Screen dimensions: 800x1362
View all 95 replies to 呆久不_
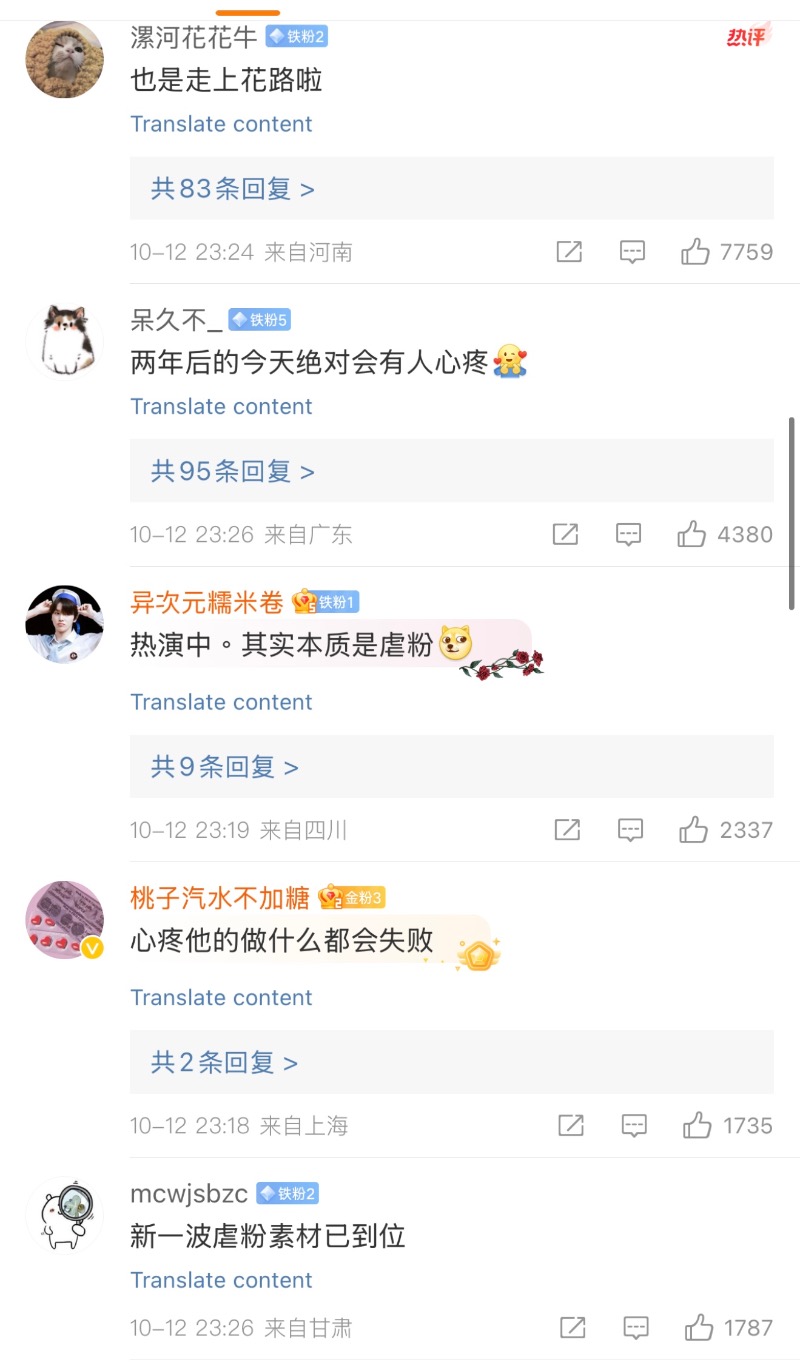[233, 470]
